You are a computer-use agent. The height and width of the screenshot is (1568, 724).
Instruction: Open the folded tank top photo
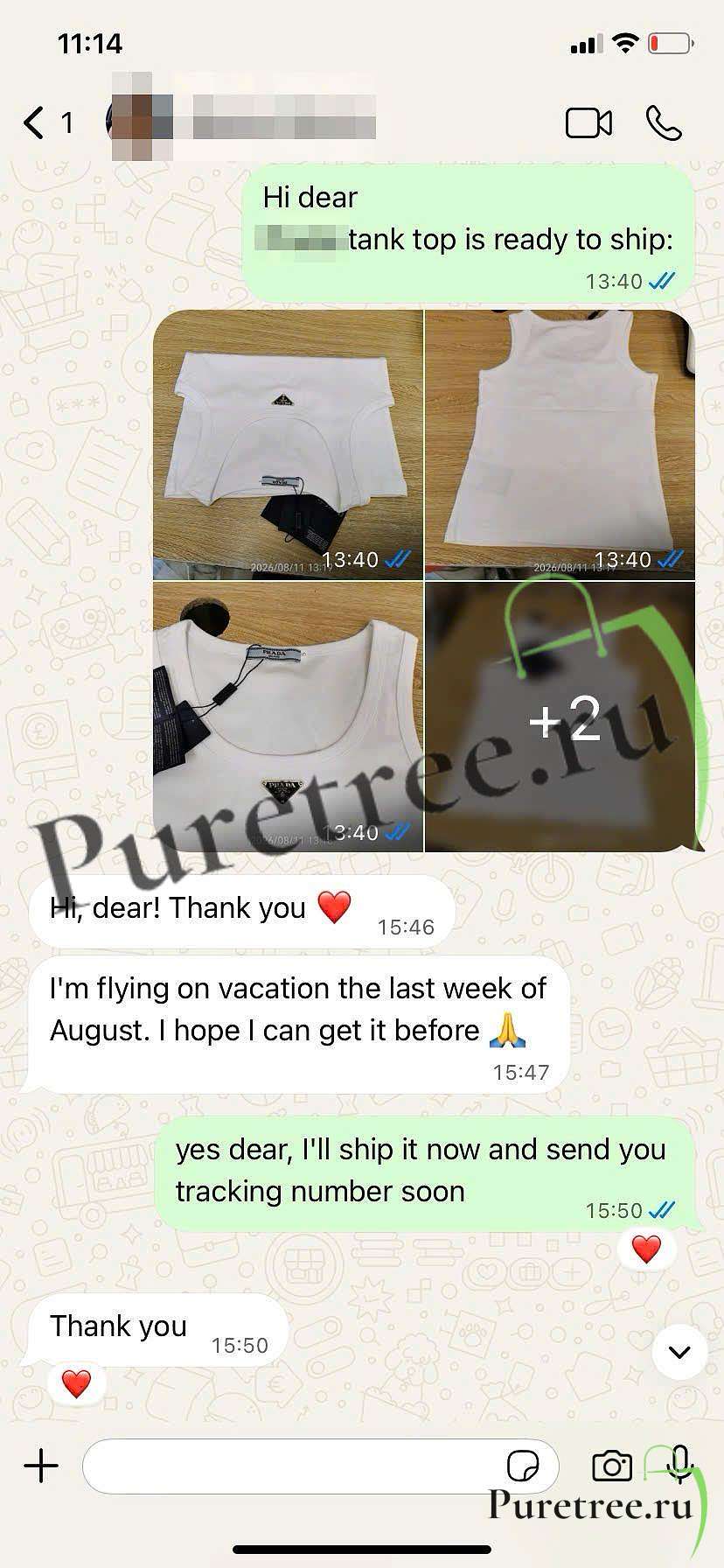click(288, 444)
